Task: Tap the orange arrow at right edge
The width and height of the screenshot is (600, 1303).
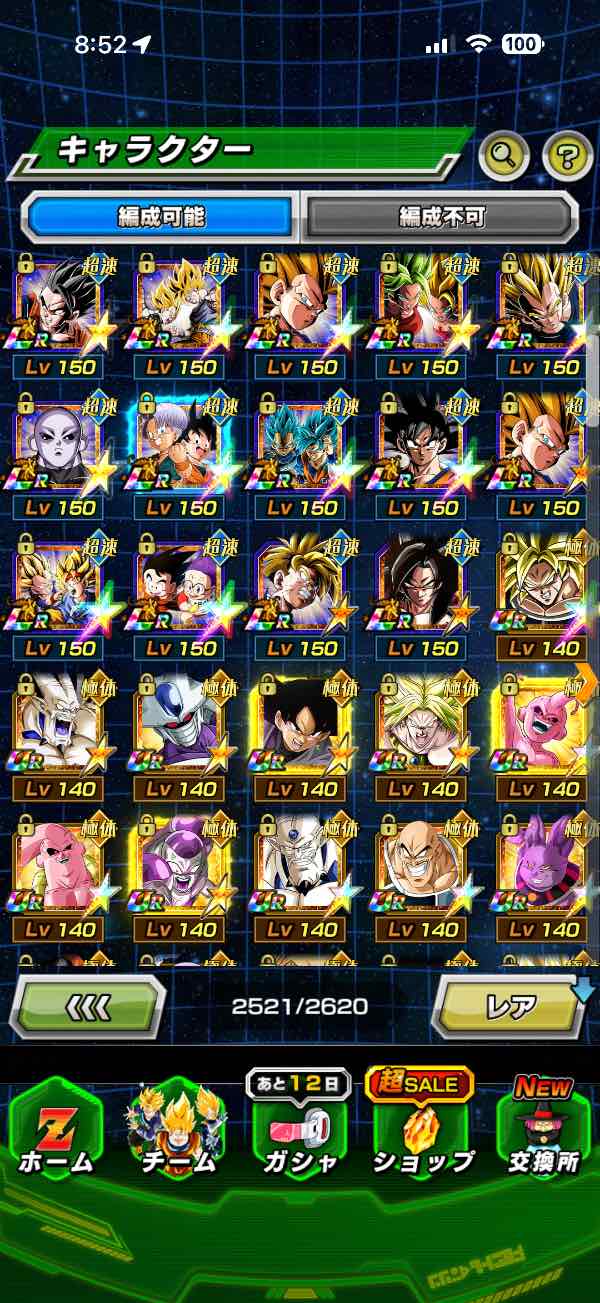Action: tap(586, 680)
